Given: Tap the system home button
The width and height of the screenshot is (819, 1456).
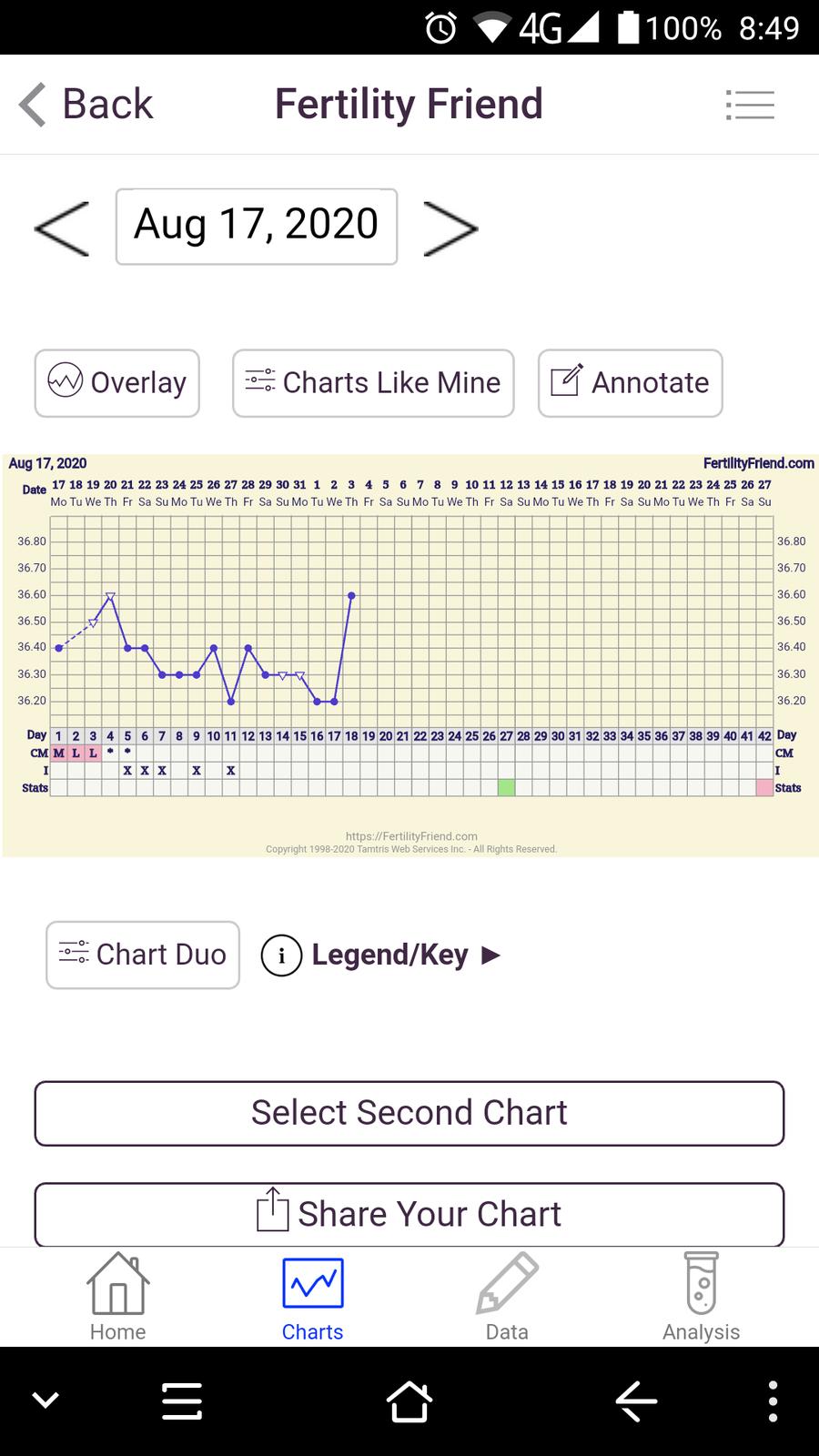Looking at the screenshot, I should (x=409, y=1400).
